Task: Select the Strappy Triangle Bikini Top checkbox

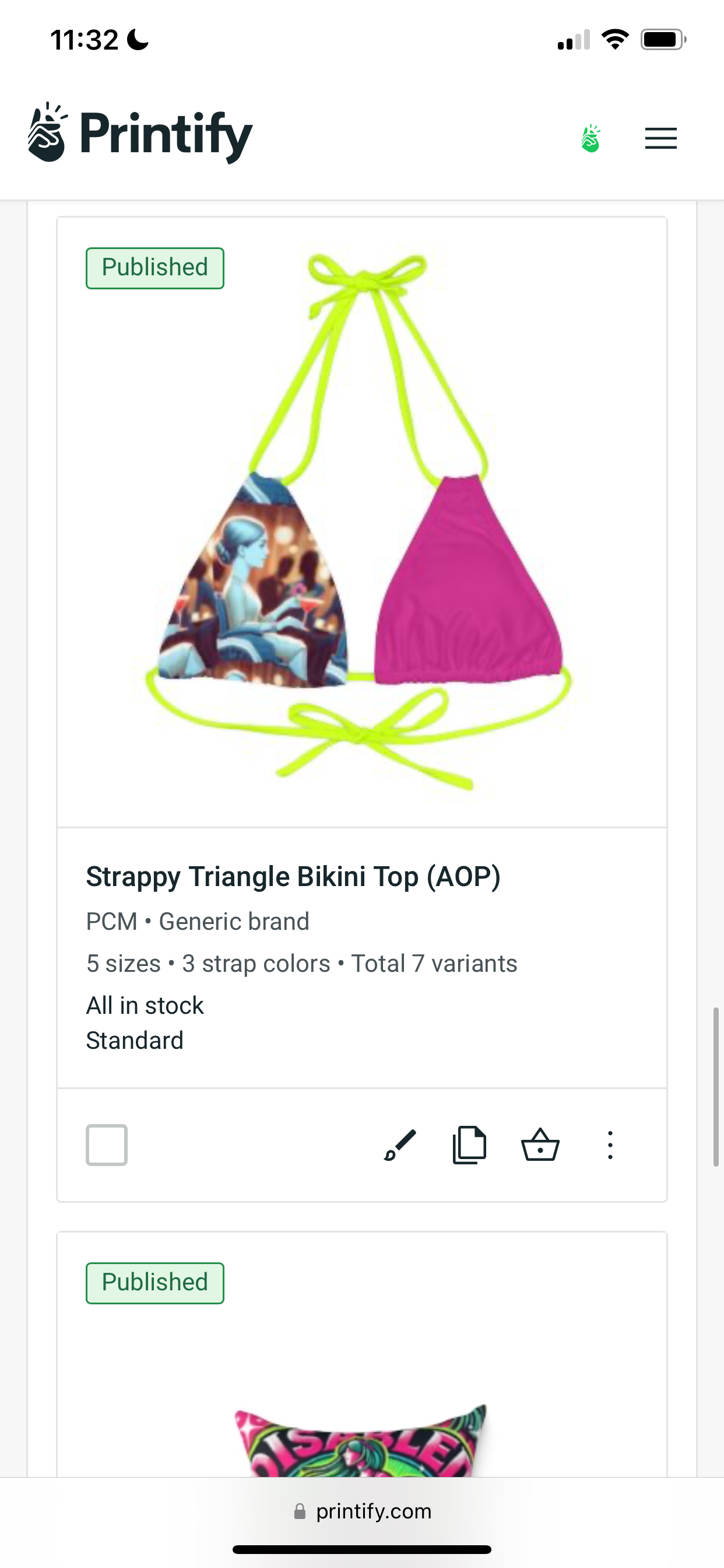Action: (x=107, y=1145)
